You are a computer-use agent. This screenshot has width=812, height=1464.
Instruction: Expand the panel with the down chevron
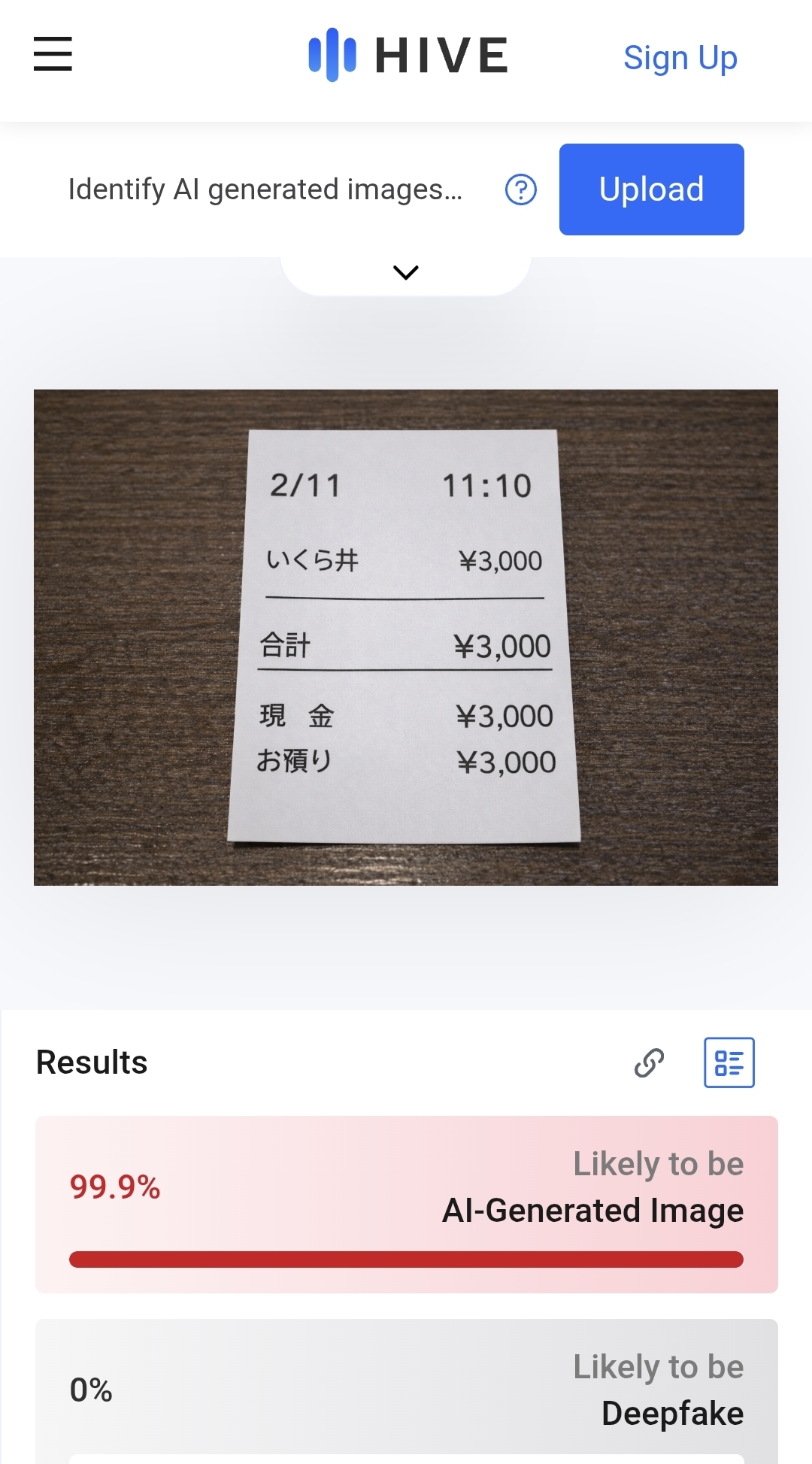click(x=406, y=273)
